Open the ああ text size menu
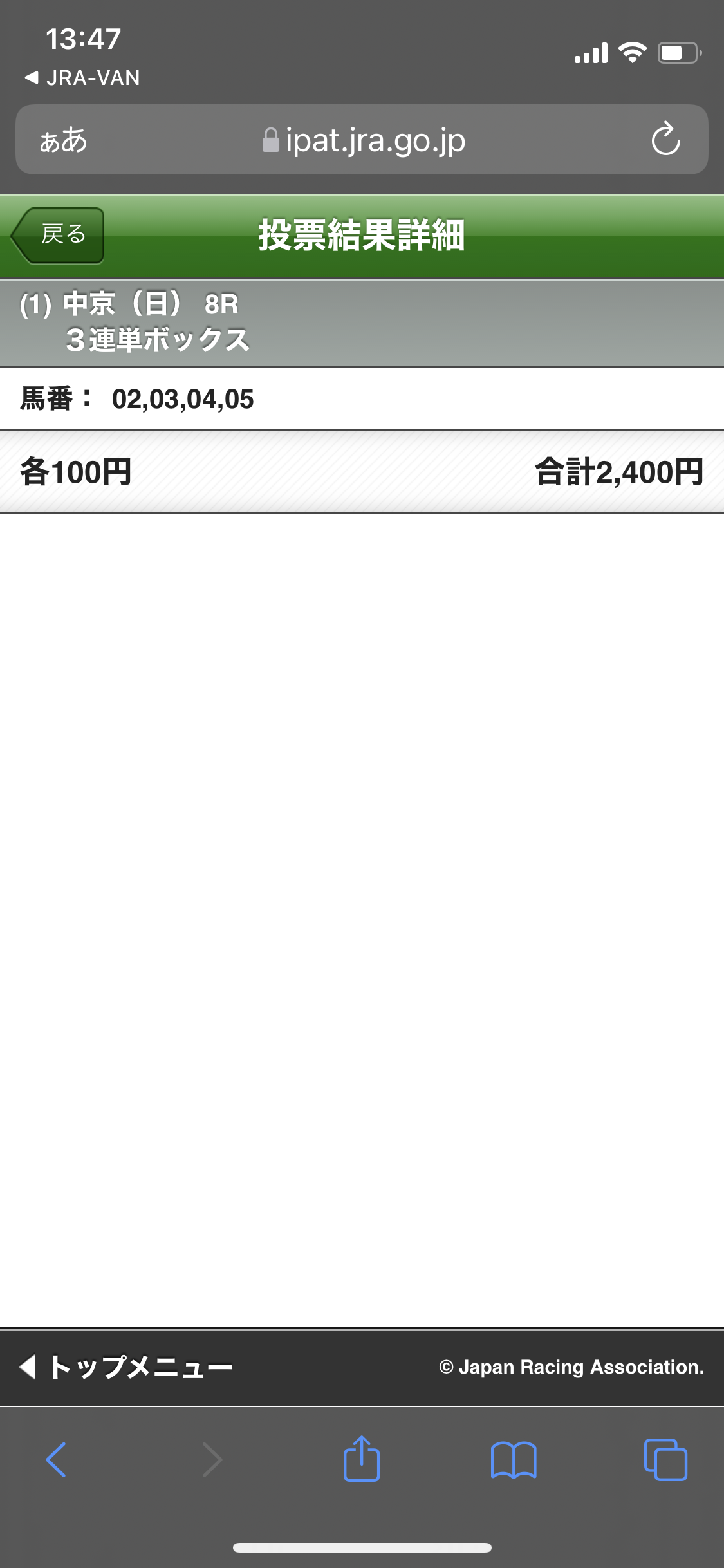Screen dimensions: 724x1568 [x=63, y=140]
